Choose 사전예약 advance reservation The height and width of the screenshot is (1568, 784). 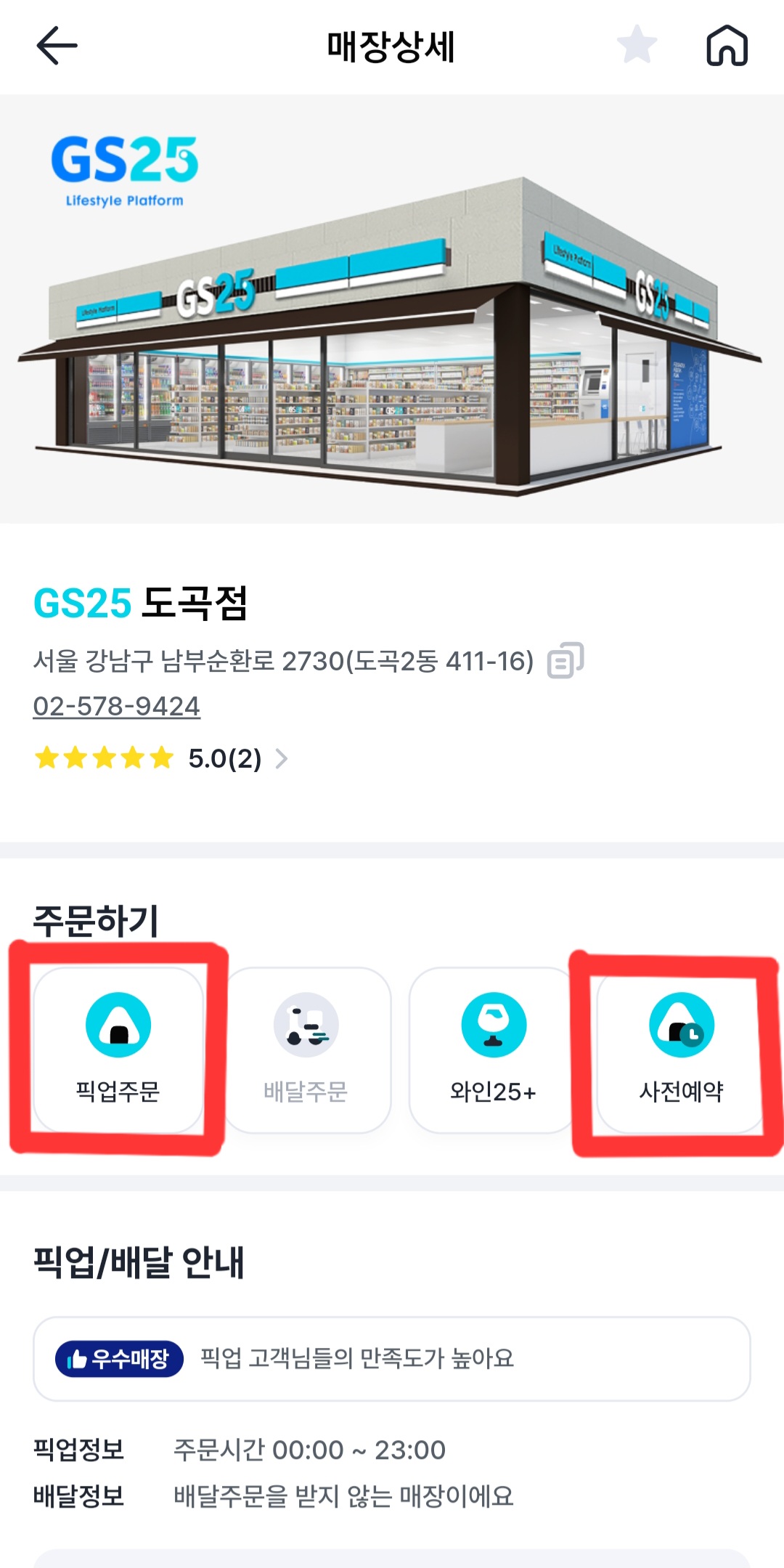681,1050
